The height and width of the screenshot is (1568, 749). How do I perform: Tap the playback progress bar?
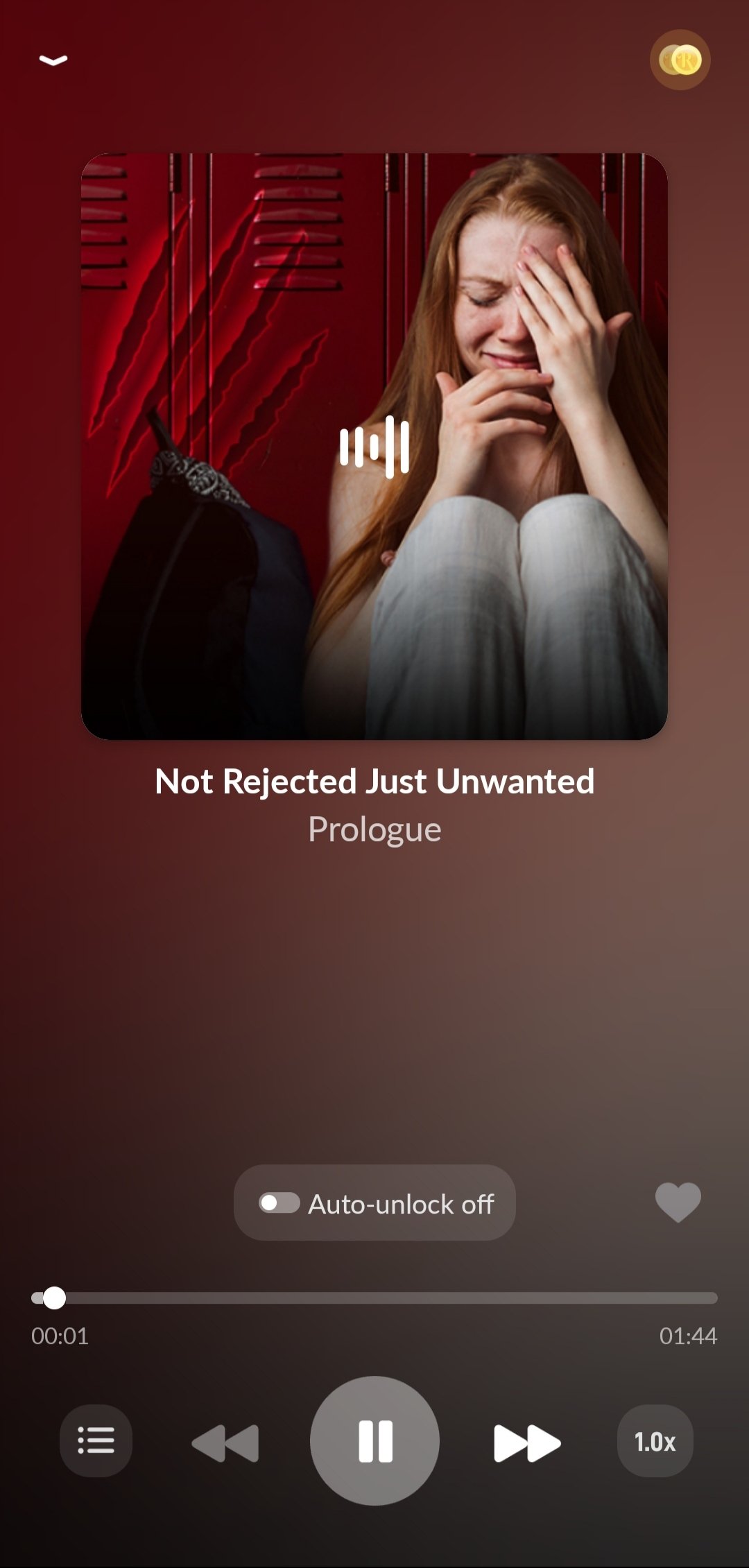pos(374,1298)
